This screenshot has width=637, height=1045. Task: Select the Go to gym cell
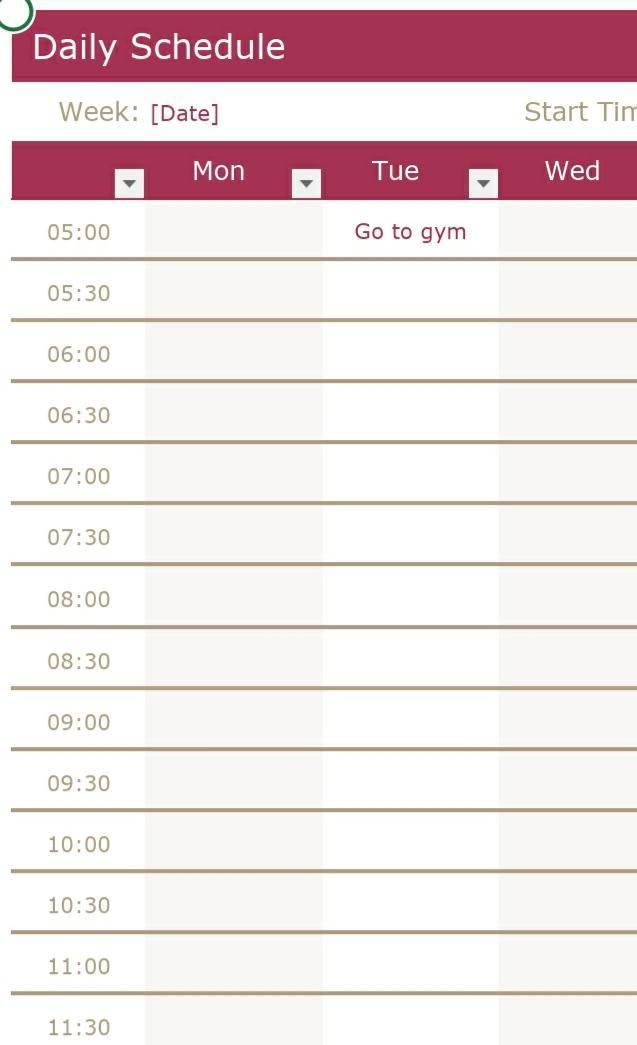(x=410, y=231)
